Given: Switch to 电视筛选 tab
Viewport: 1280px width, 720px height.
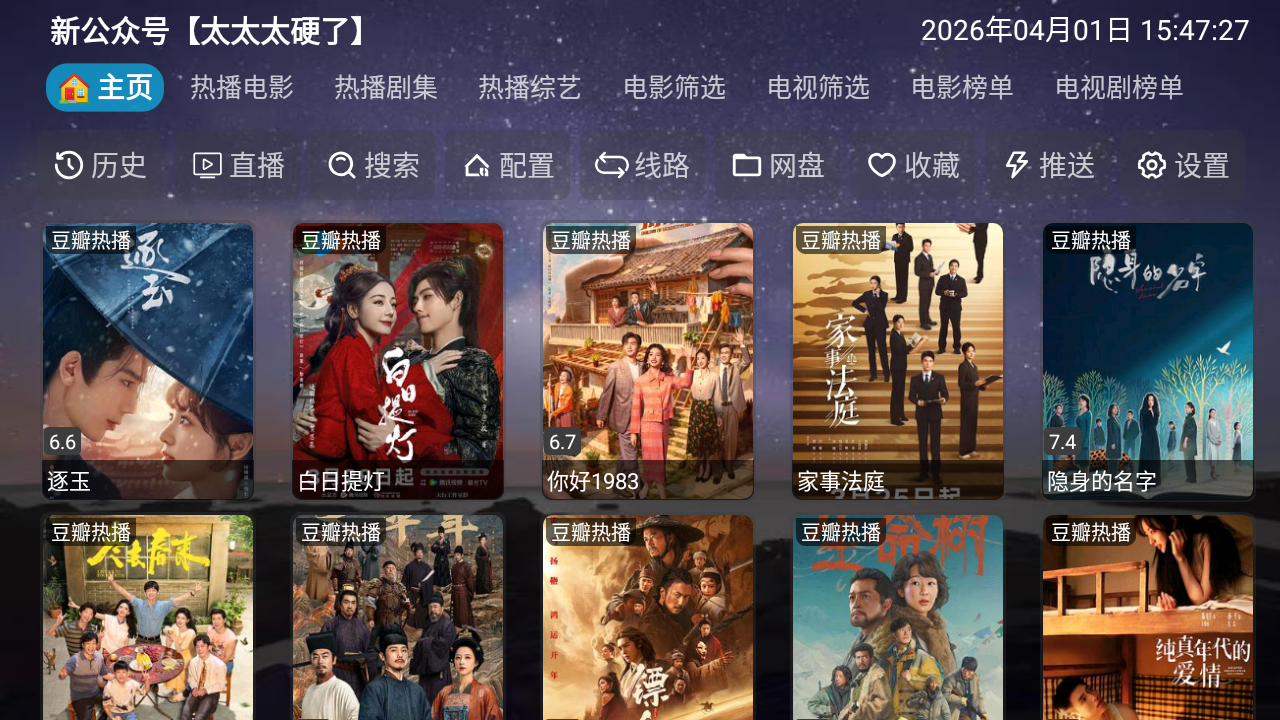Looking at the screenshot, I should 818,88.
